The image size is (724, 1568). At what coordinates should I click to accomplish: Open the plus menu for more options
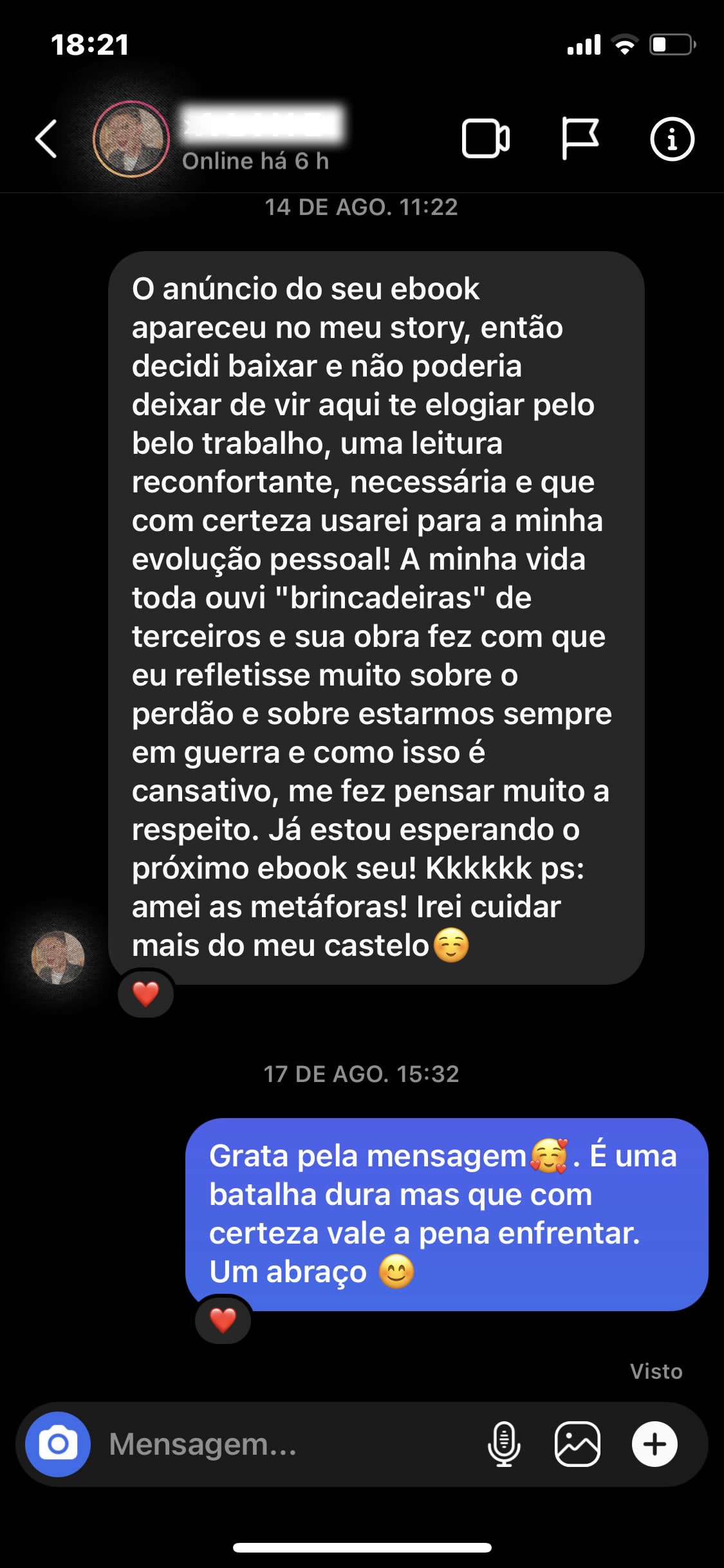(x=654, y=1444)
